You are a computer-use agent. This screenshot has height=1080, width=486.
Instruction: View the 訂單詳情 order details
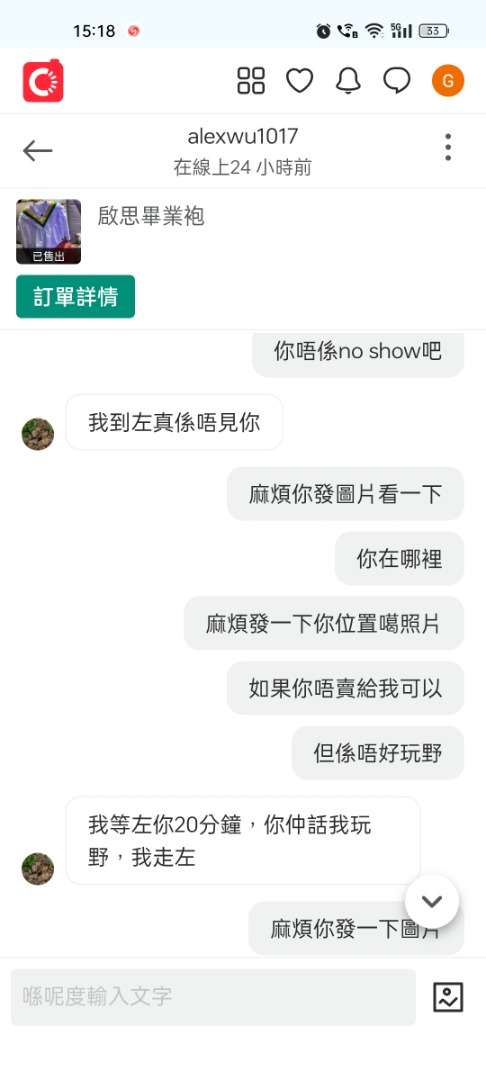[x=76, y=297]
